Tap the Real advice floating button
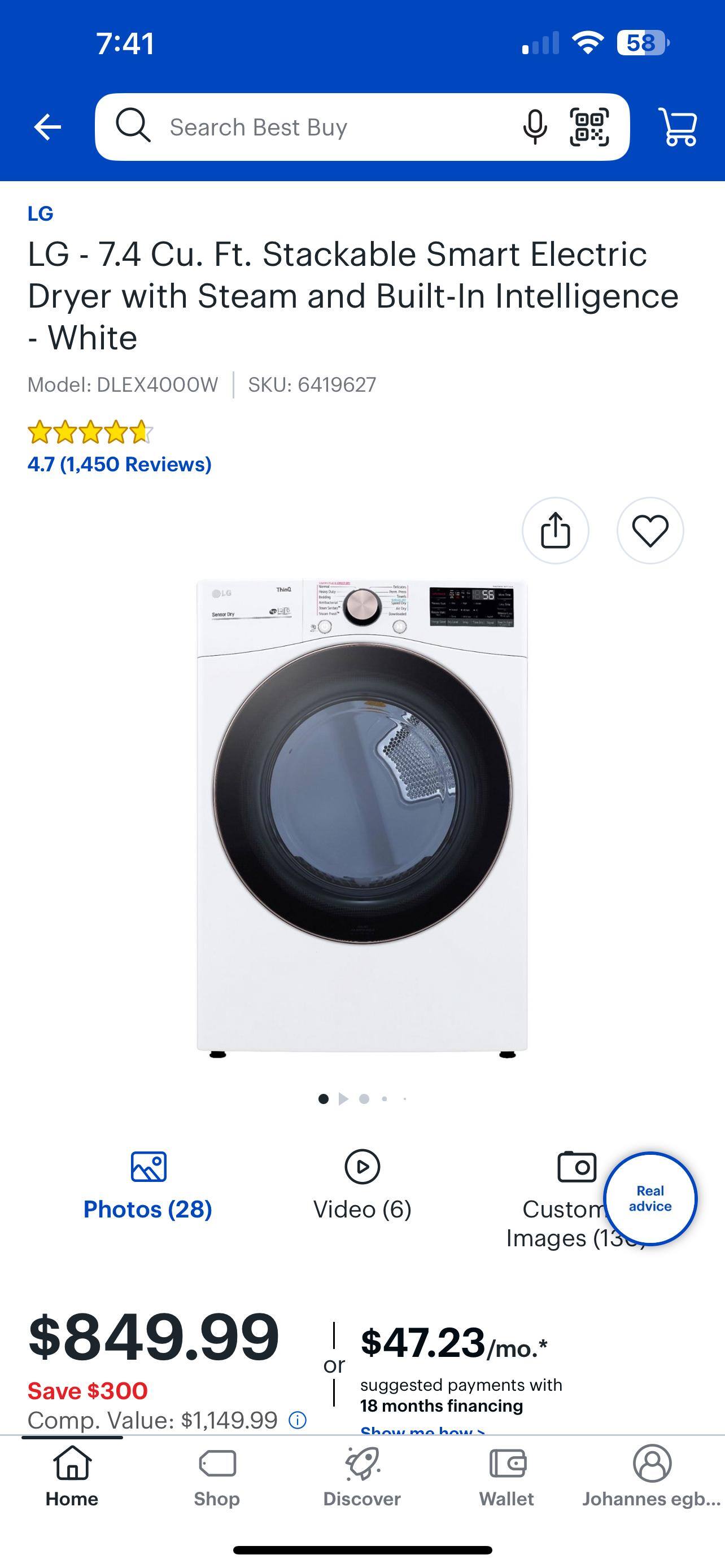Viewport: 725px width, 1568px height. (650, 1198)
